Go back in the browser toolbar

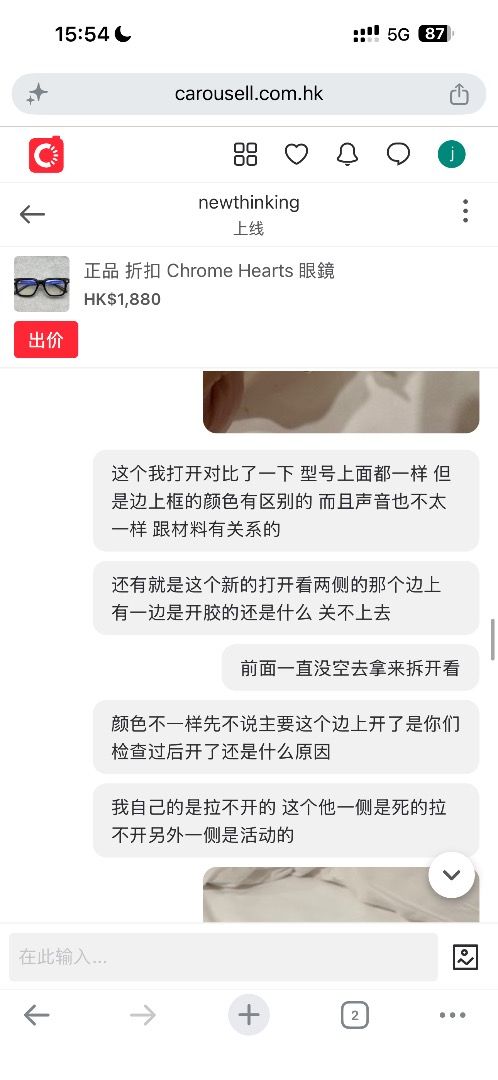(x=37, y=1015)
